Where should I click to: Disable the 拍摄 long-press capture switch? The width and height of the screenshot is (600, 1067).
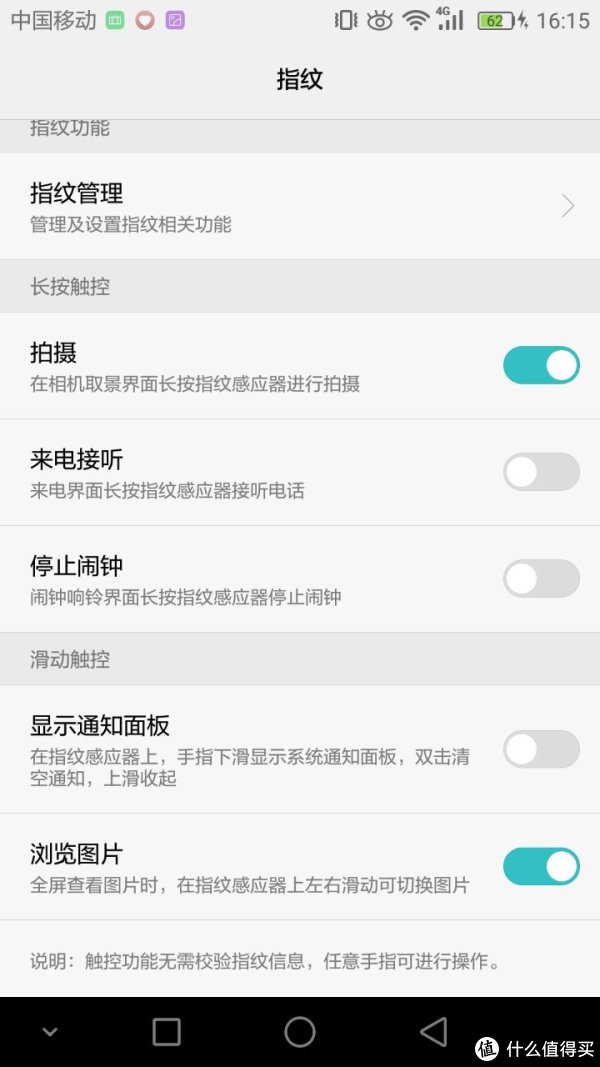click(x=541, y=365)
